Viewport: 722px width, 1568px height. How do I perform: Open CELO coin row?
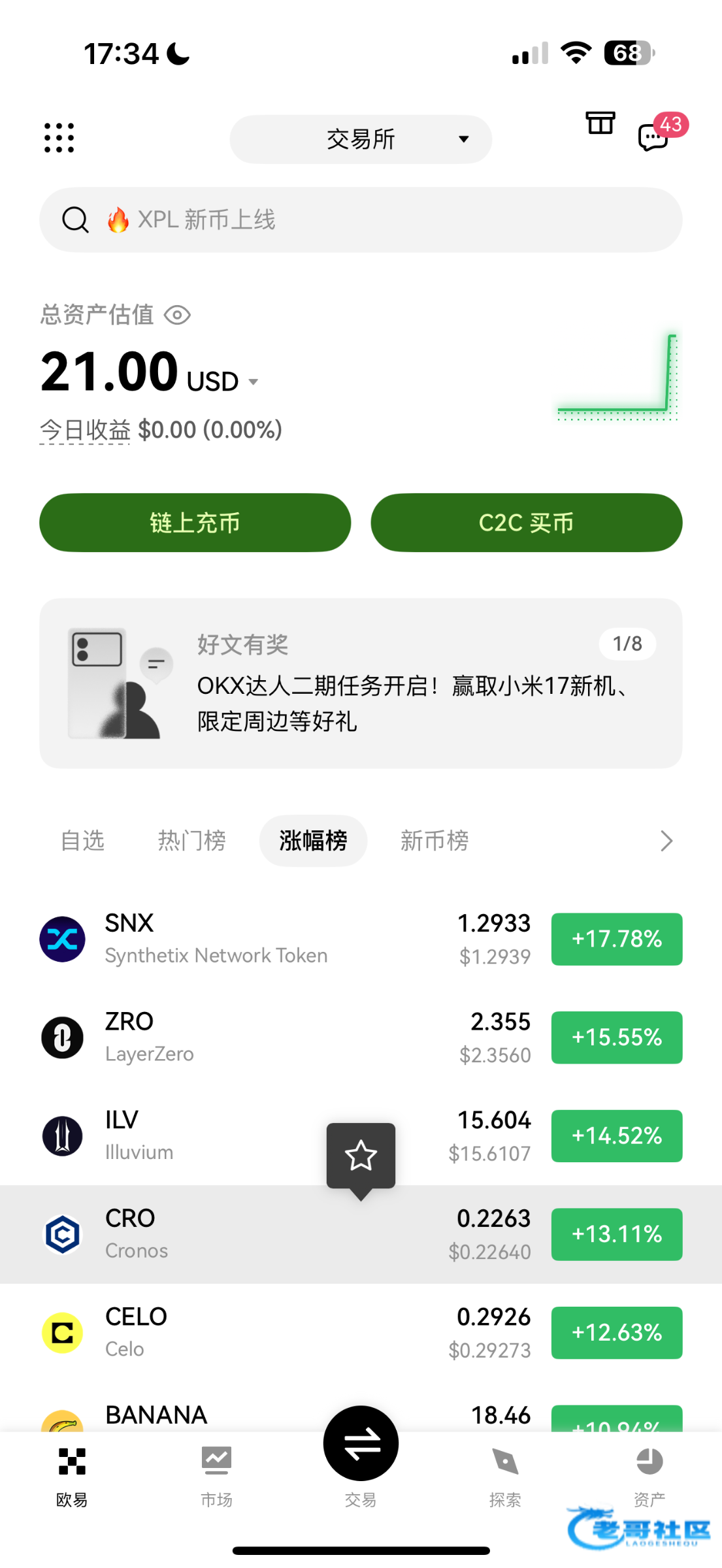pyautogui.click(x=261, y=1332)
